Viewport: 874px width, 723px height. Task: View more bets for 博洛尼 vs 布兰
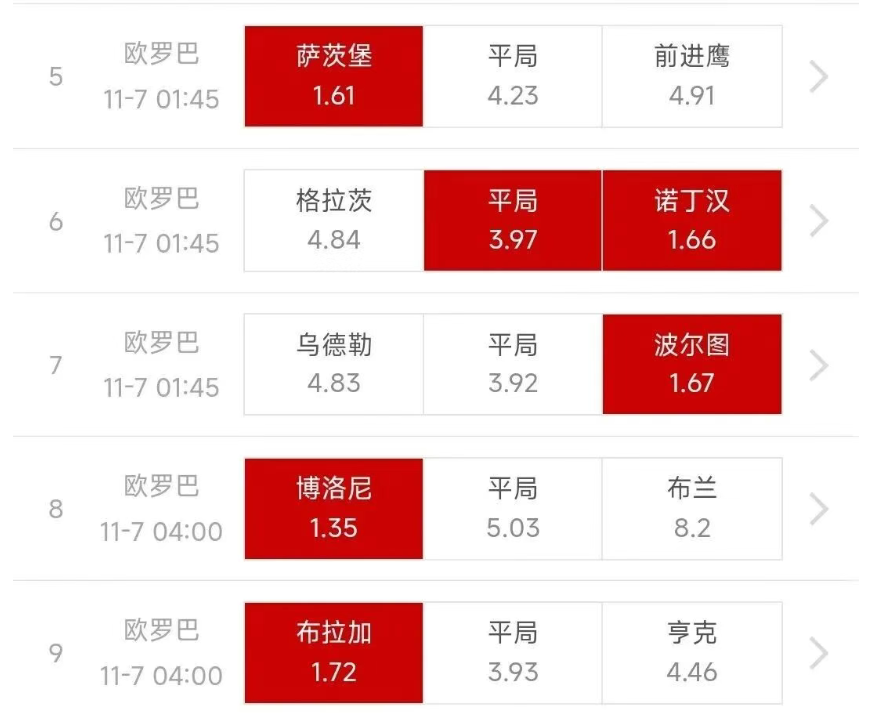[x=819, y=508]
